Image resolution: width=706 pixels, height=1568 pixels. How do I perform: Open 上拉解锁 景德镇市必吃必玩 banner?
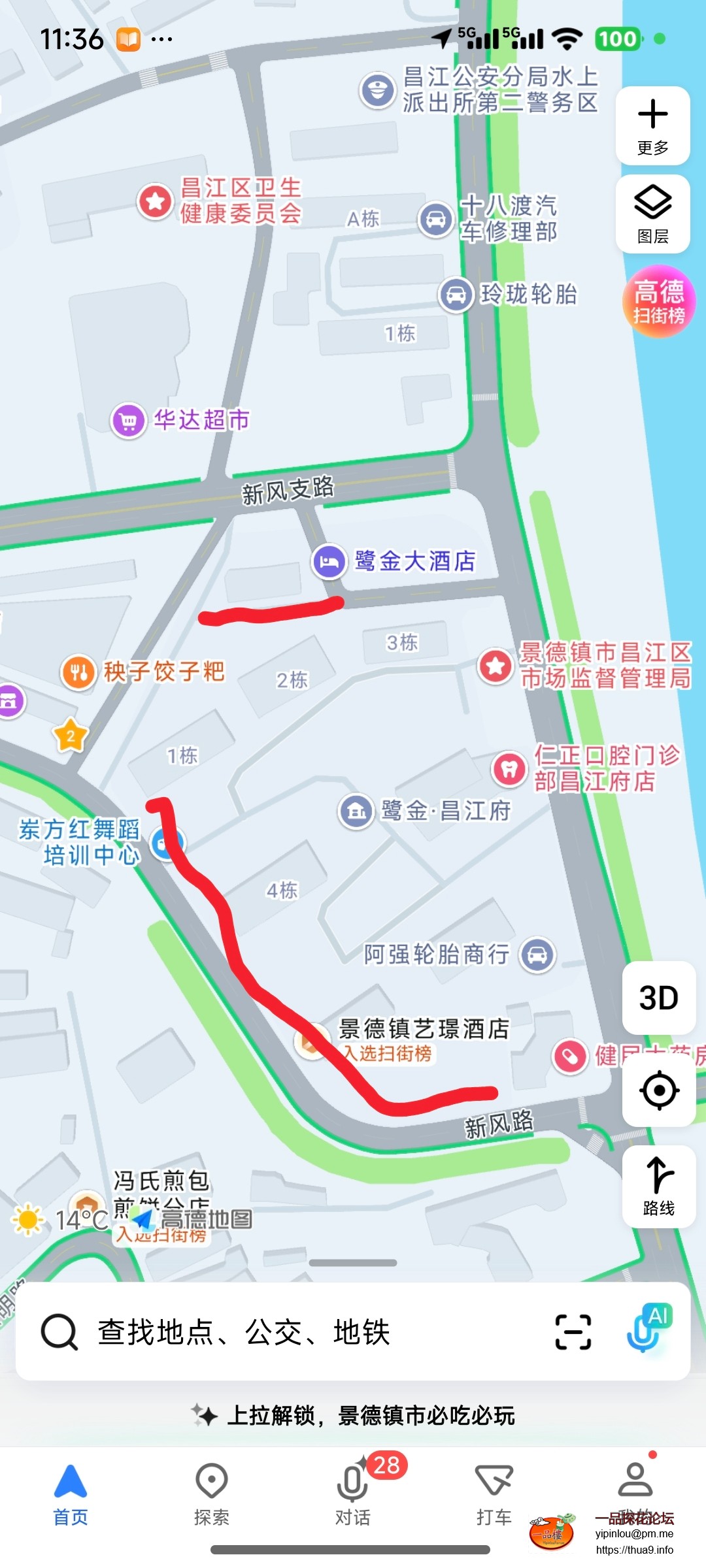click(353, 1415)
